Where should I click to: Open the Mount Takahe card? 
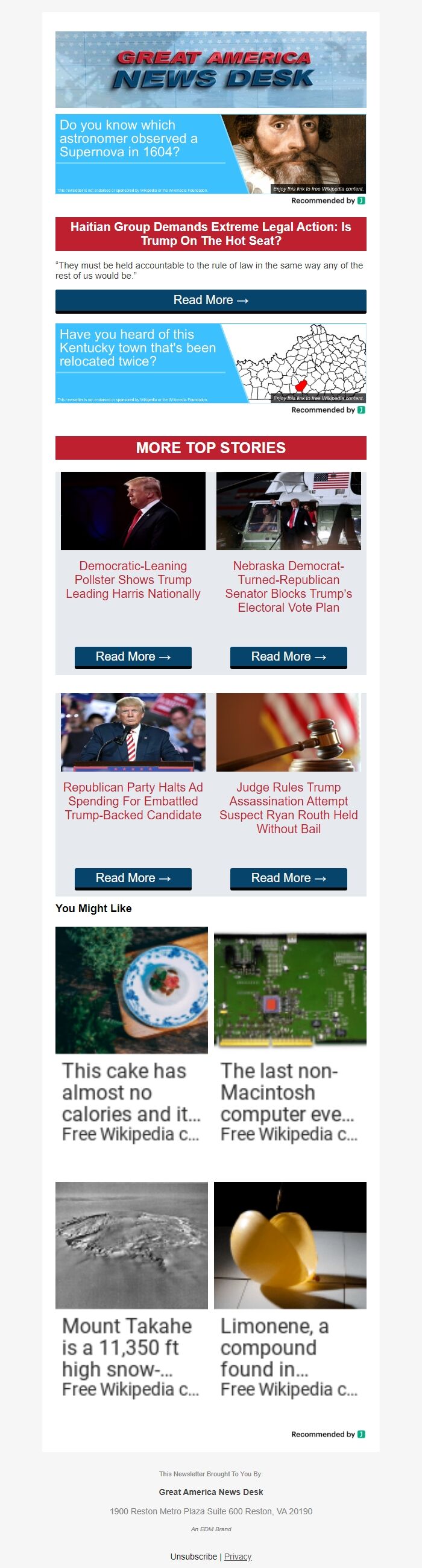131,1290
